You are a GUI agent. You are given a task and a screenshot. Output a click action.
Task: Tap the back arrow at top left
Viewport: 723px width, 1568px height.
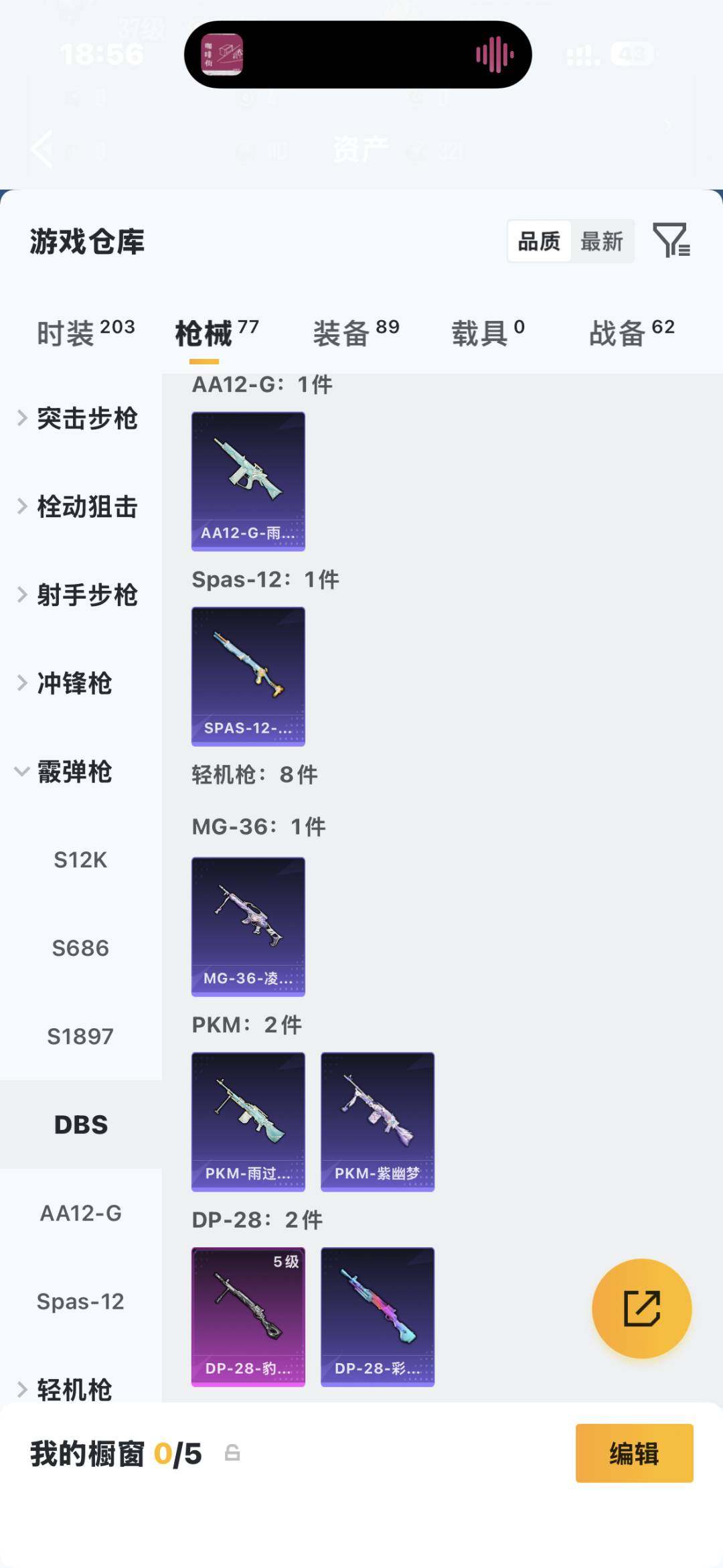point(42,149)
